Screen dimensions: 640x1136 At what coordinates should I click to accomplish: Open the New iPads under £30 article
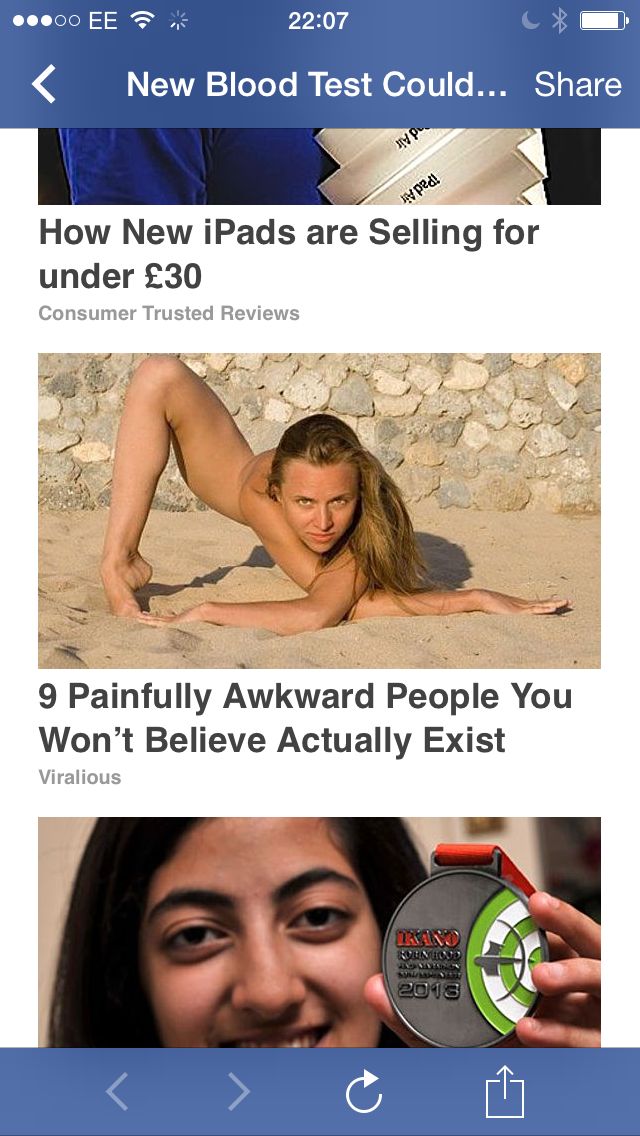tap(288, 253)
